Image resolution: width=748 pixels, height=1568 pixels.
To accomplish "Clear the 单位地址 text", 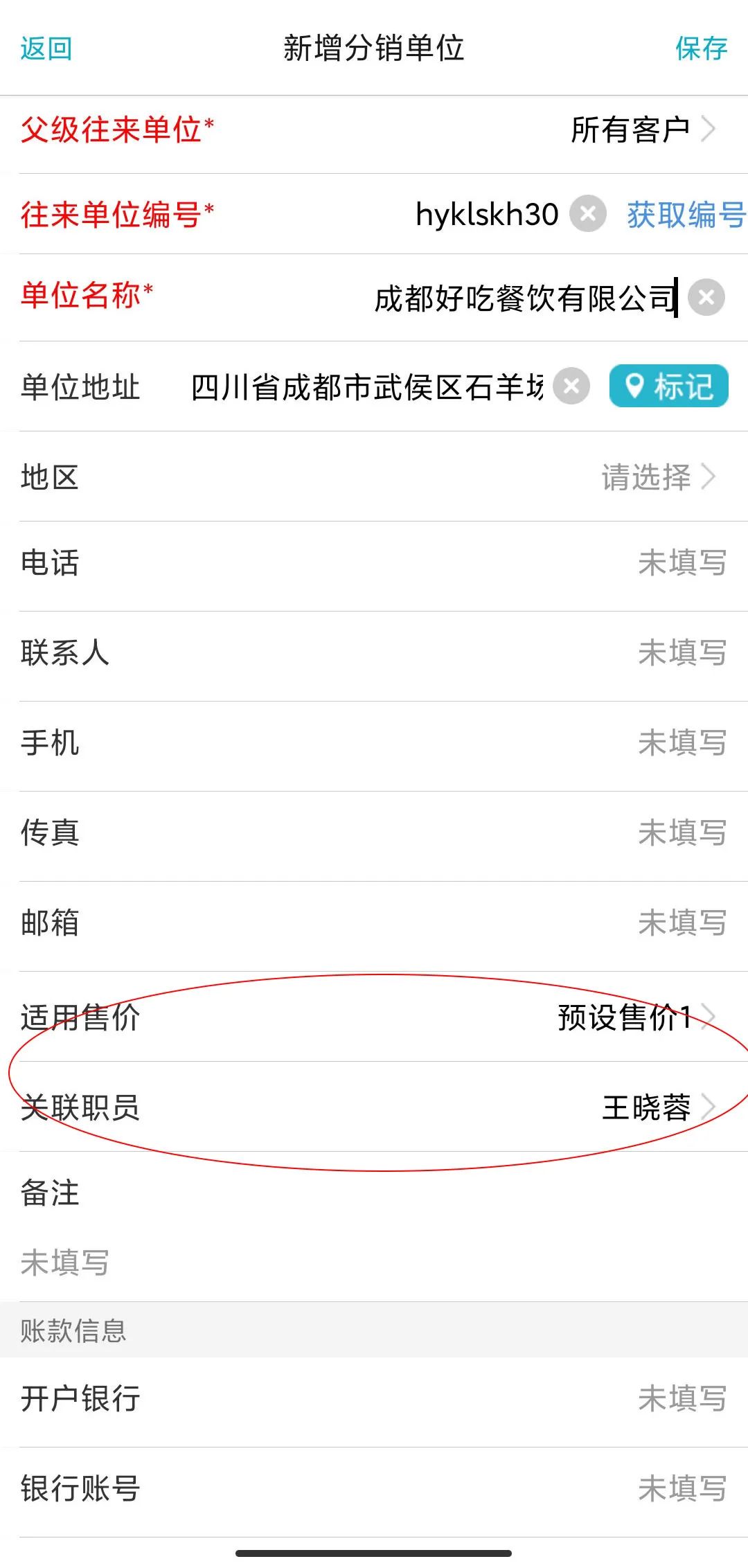I will [x=571, y=386].
